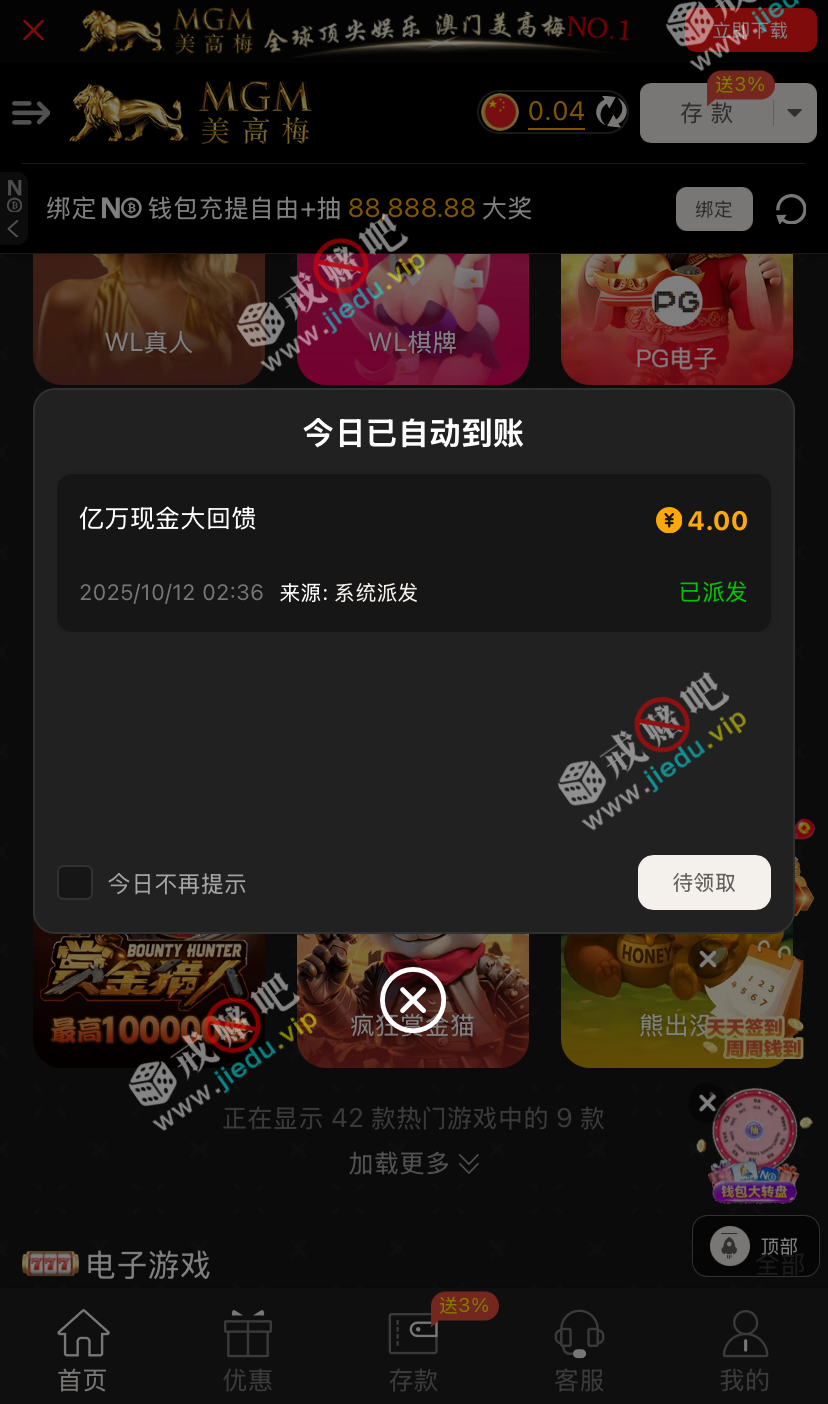The width and height of the screenshot is (828, 1404).
Task: Close the 钱包大转盘 floating widget
Action: tap(707, 1102)
